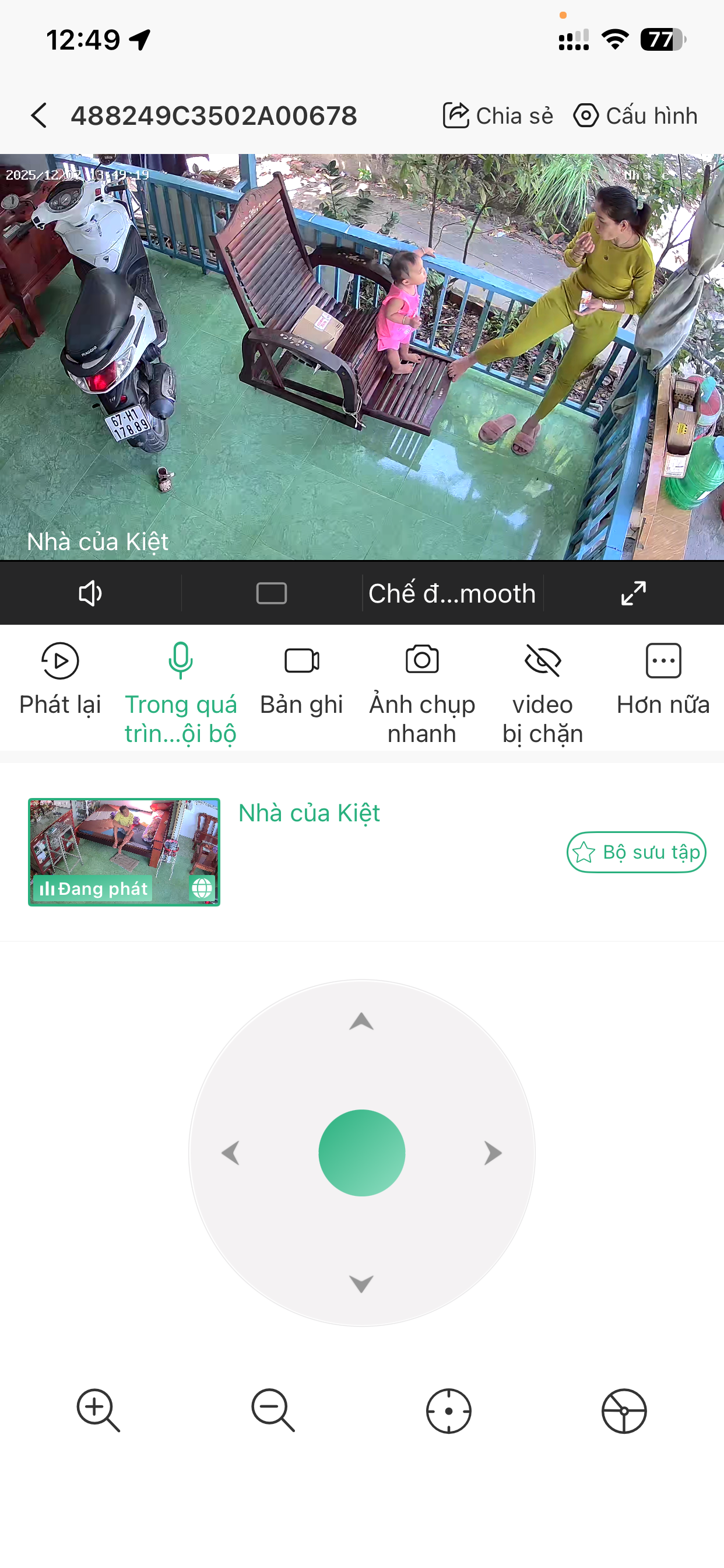
Task: Open Cấu hình settings
Action: 635,116
